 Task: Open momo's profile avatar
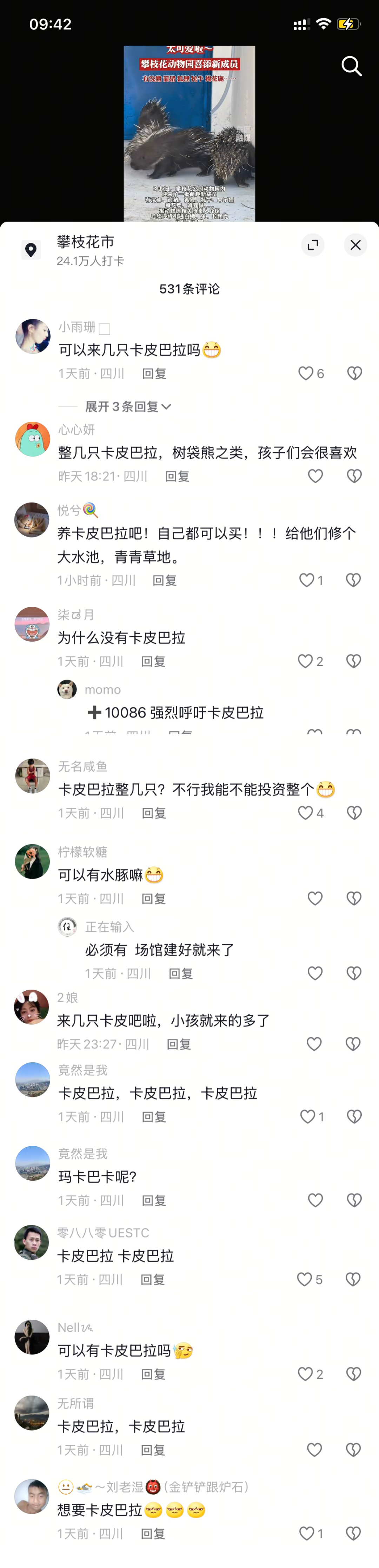[x=67, y=690]
